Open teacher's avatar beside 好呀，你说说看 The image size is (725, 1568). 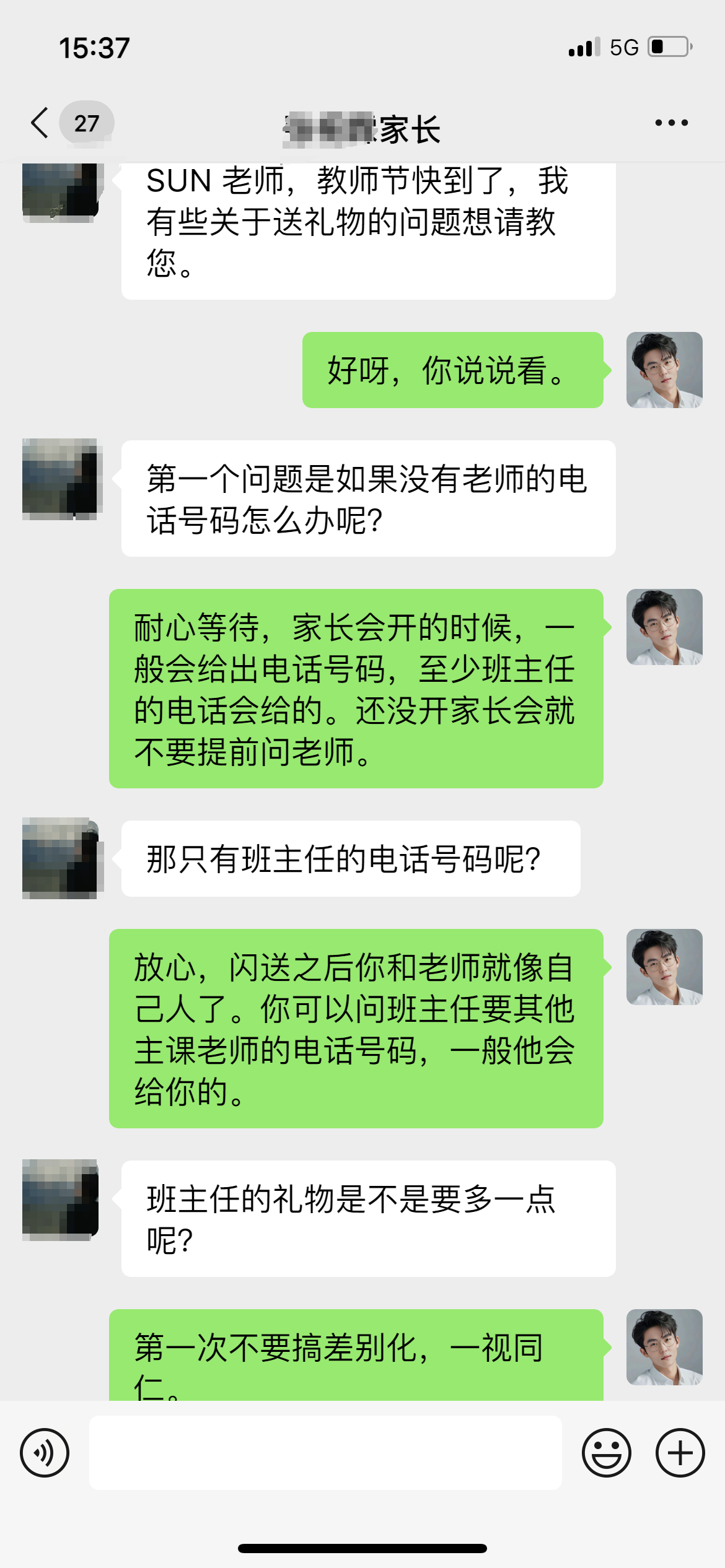(664, 370)
